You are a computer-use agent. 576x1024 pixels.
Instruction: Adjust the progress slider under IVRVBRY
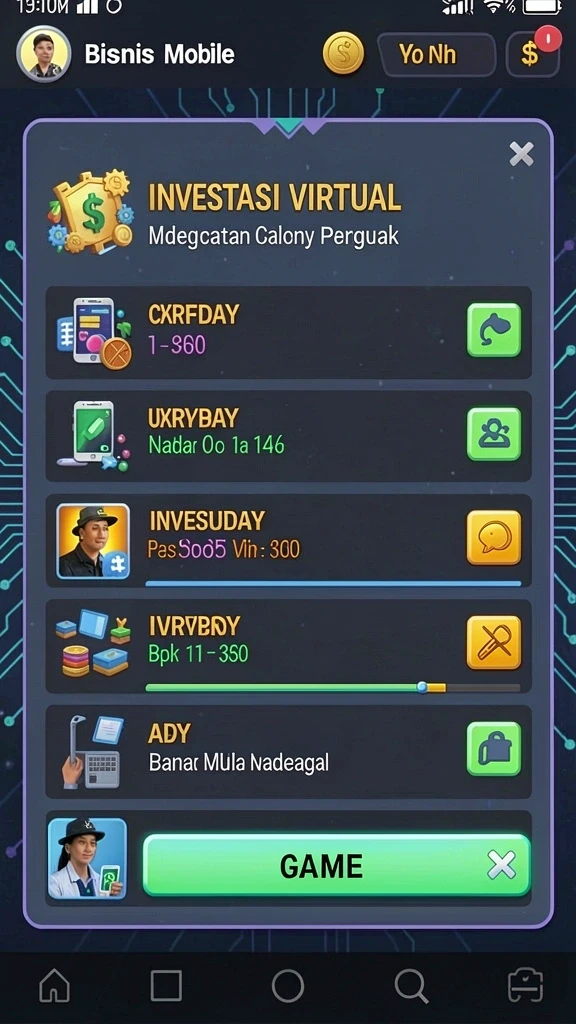pyautogui.click(x=423, y=687)
